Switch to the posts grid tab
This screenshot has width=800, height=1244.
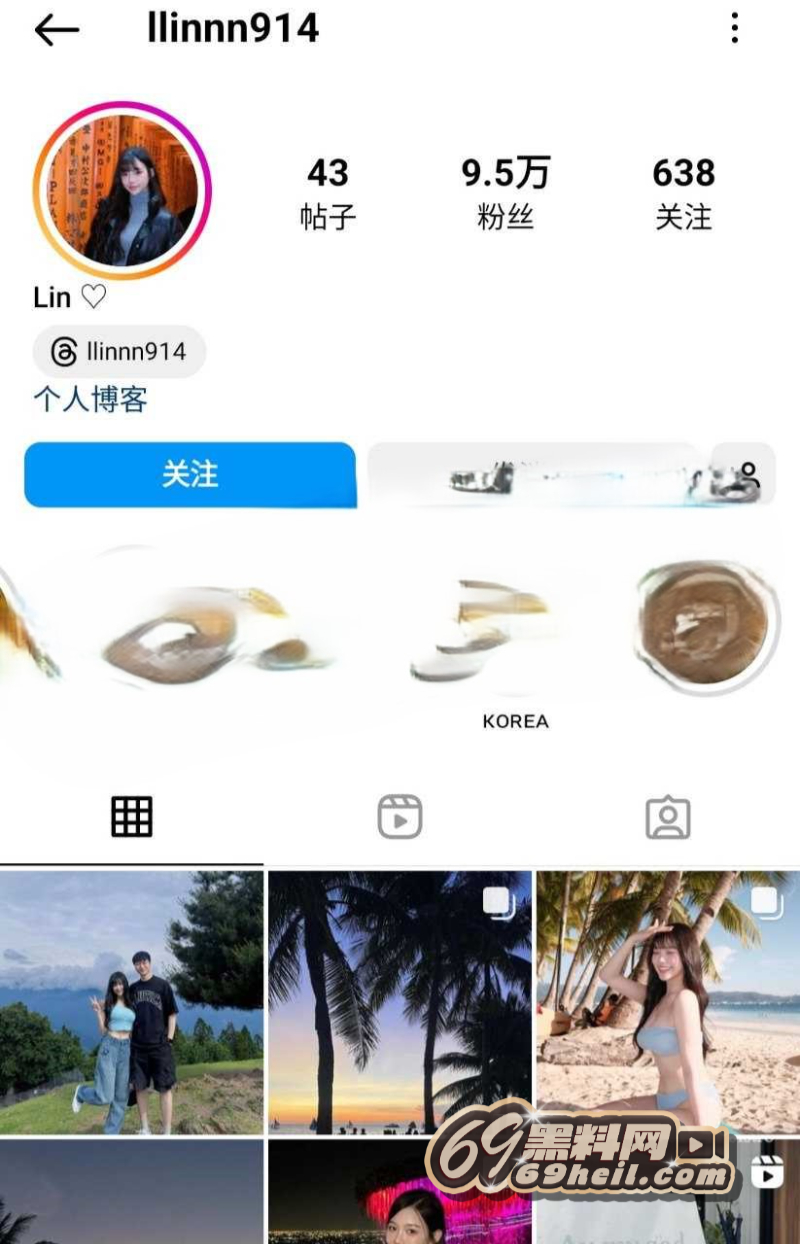pyautogui.click(x=131, y=817)
